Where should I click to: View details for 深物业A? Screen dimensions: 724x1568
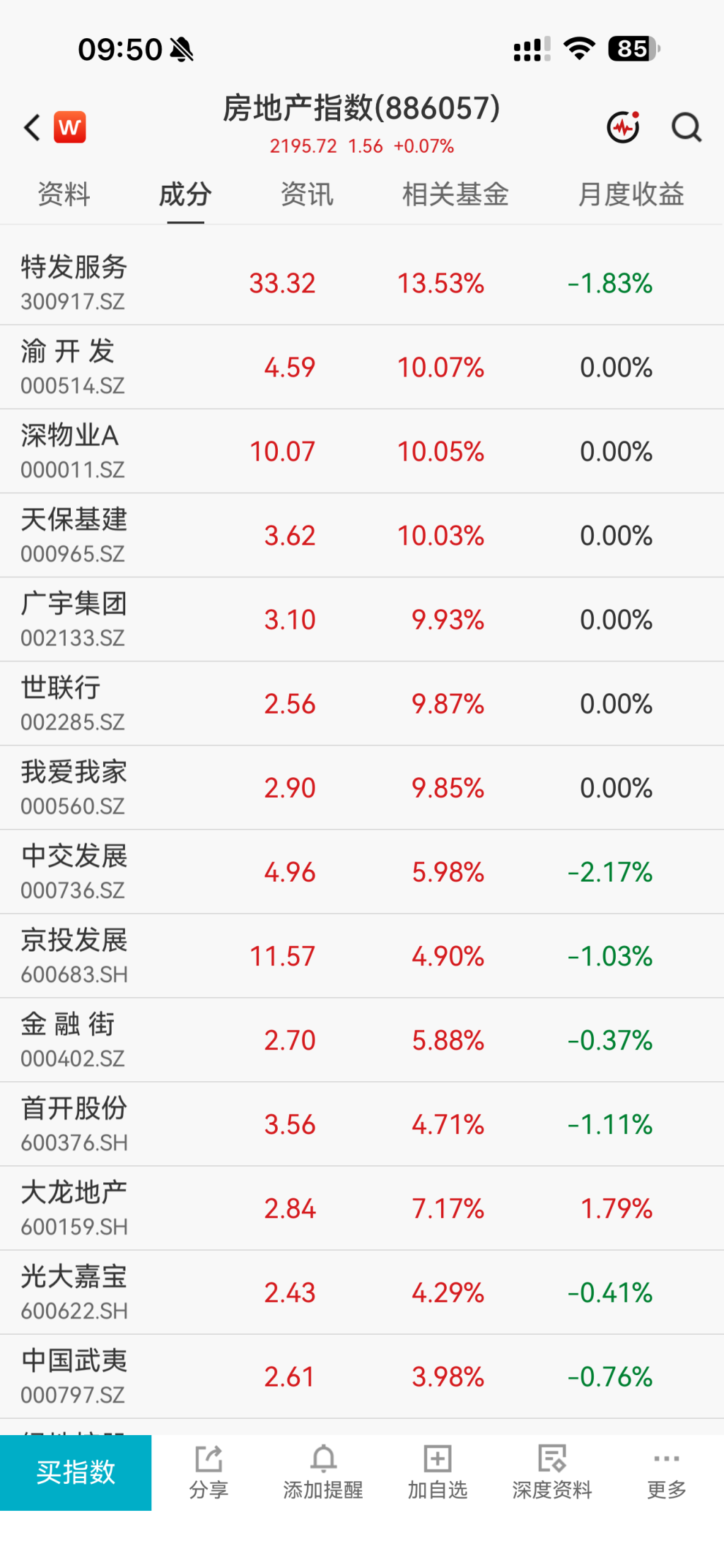362,452
